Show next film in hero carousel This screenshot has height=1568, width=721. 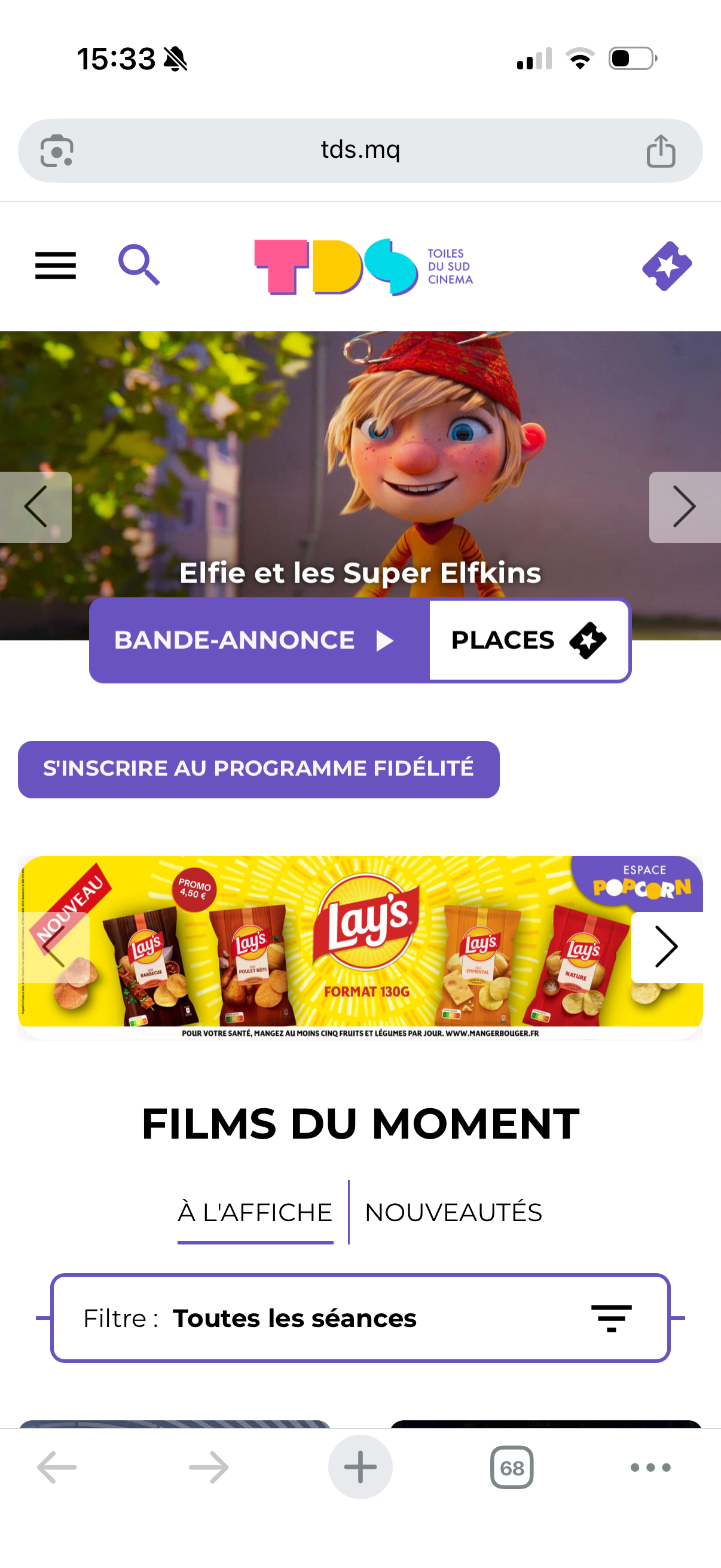(x=685, y=507)
